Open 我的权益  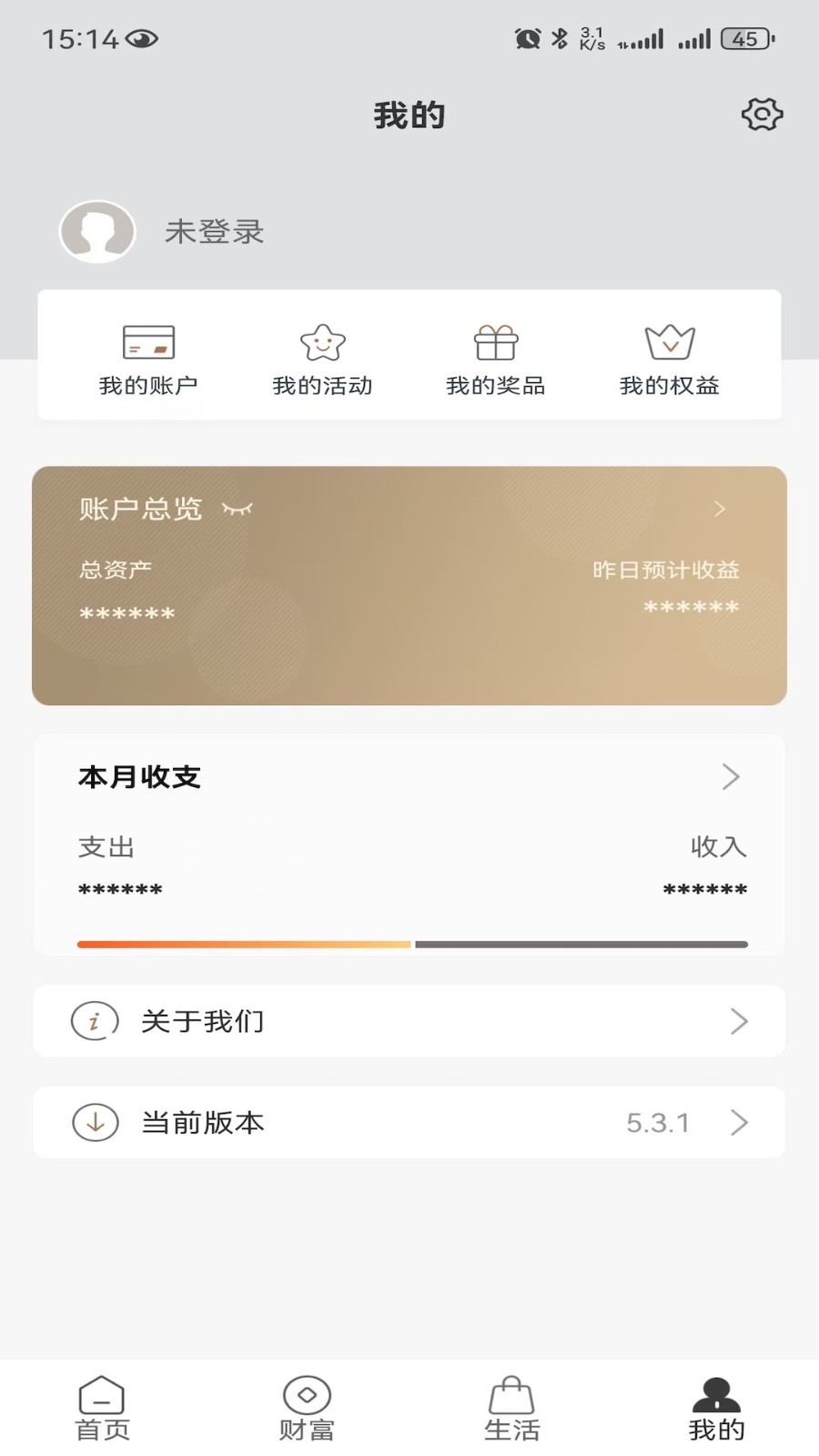[670, 359]
